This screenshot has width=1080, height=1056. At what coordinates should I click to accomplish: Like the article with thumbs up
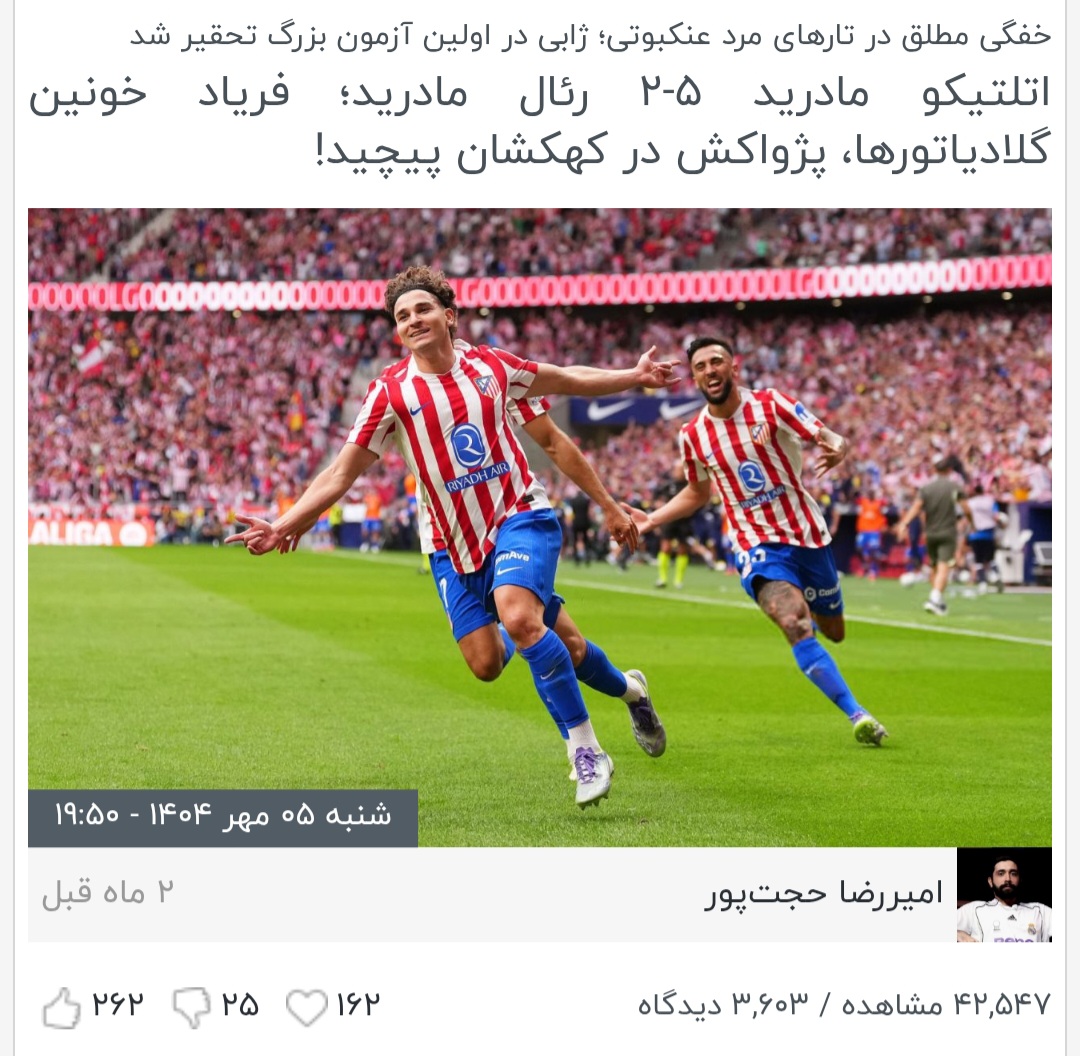click(x=61, y=1007)
